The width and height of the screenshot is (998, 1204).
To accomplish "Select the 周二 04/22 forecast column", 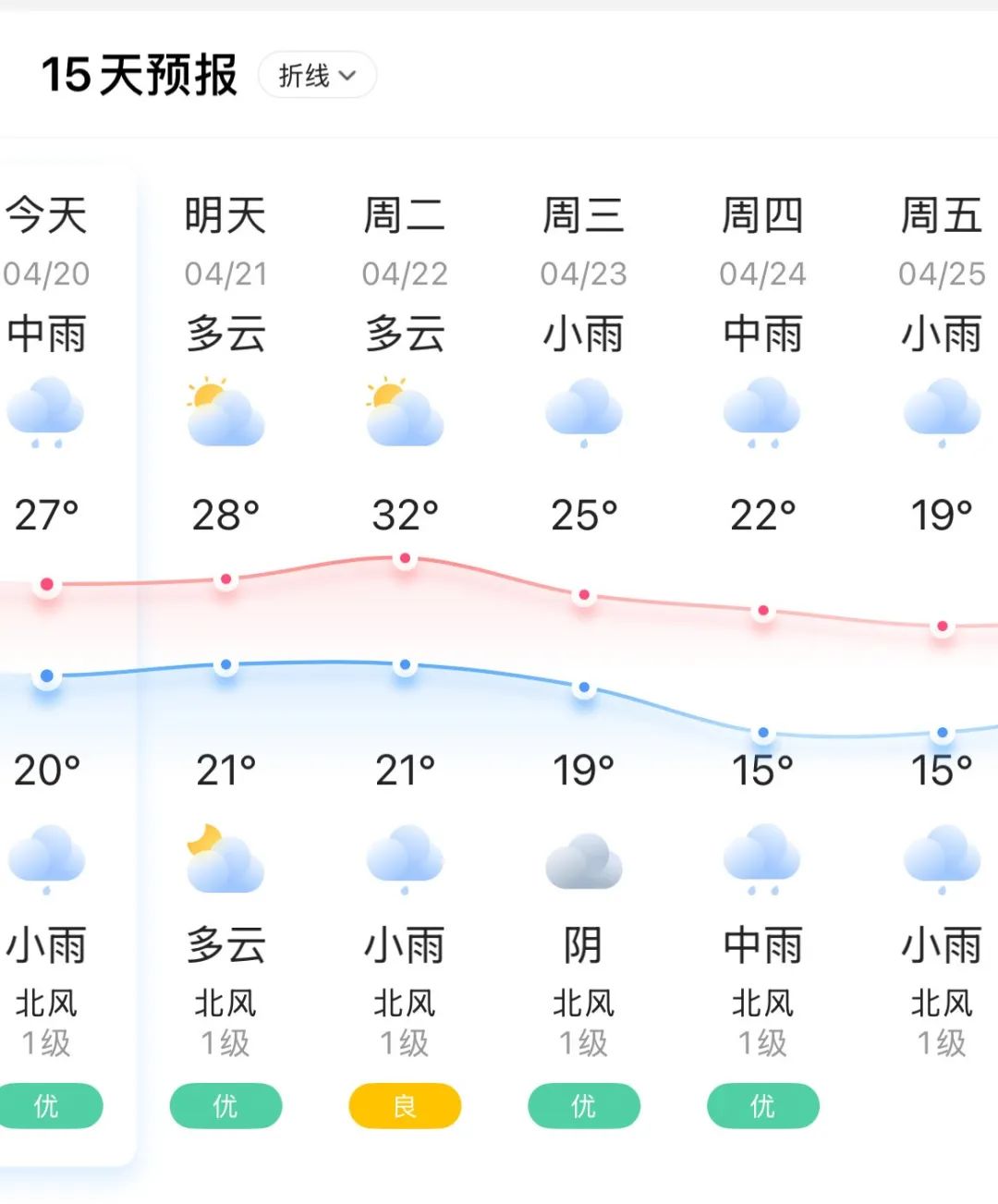I will coord(405,242).
